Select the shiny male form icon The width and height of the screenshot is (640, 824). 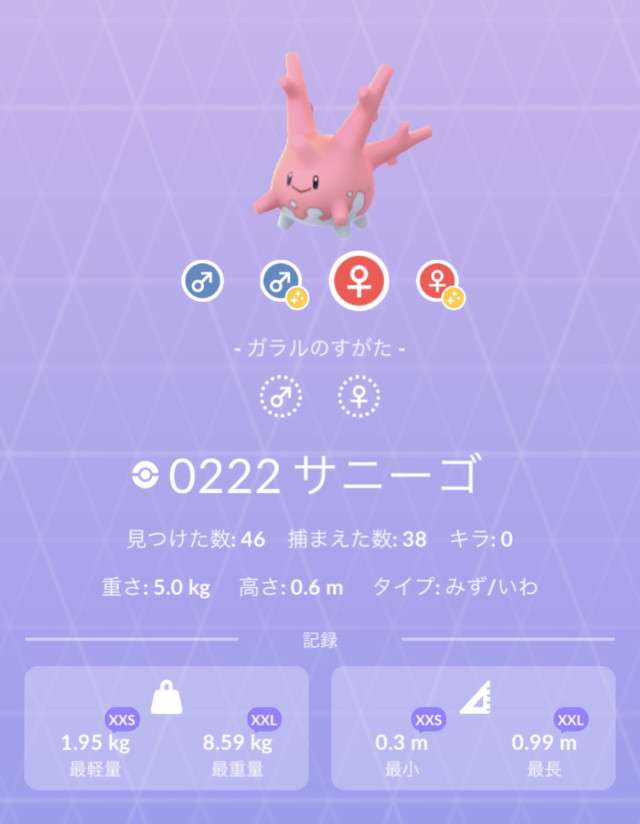point(281,283)
